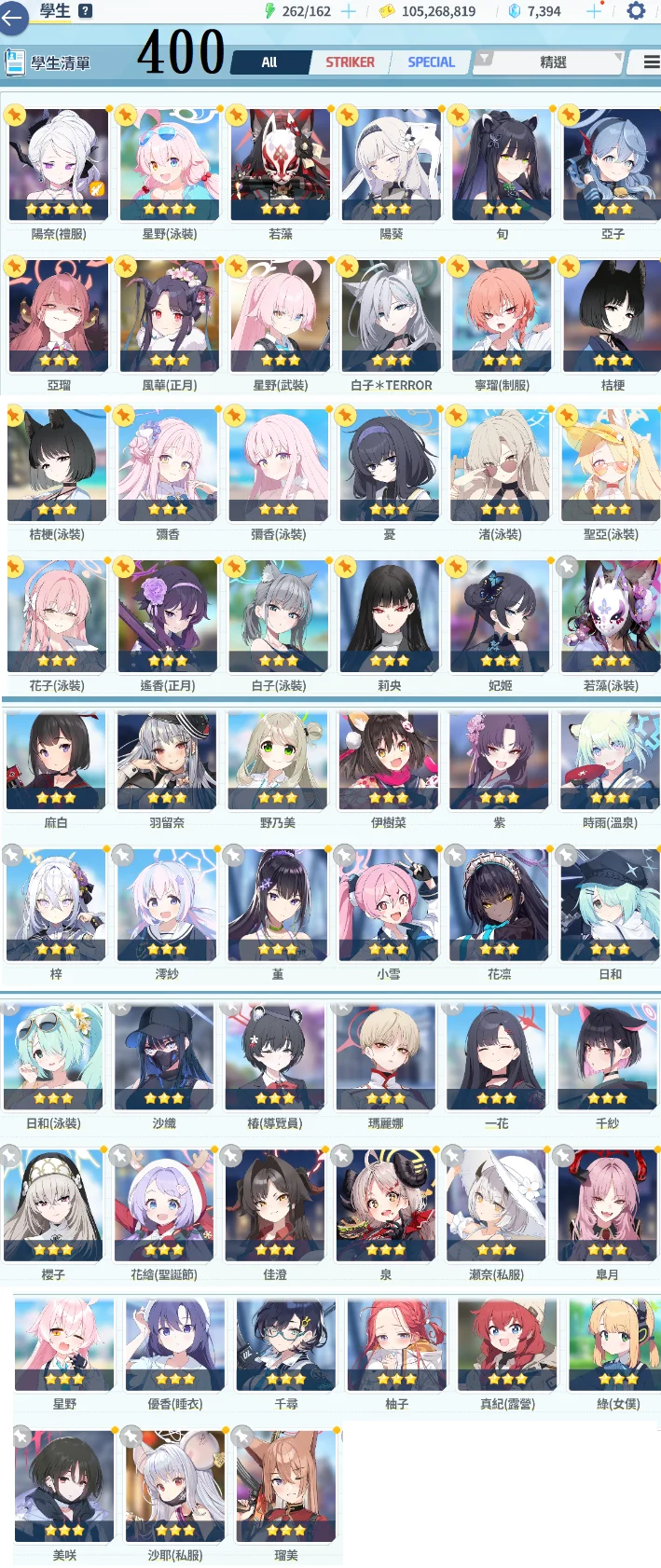The width and height of the screenshot is (661, 1568).
Task: Select the 白子*TERROR student card
Action: (391, 317)
